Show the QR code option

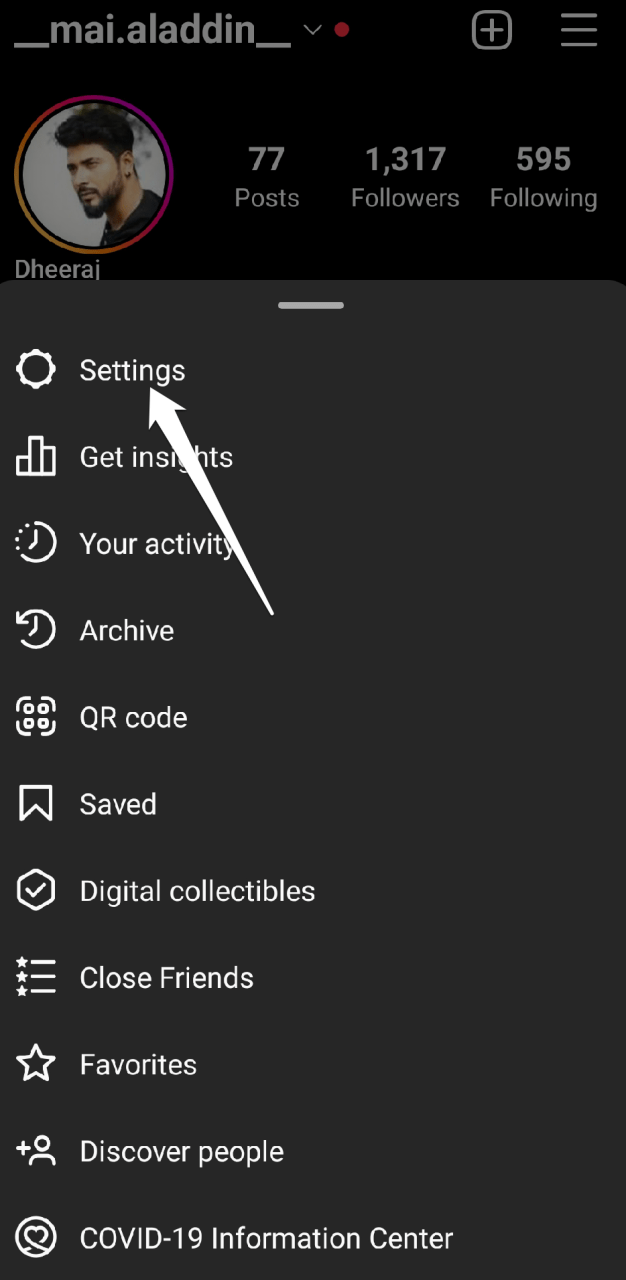pyautogui.click(x=133, y=718)
